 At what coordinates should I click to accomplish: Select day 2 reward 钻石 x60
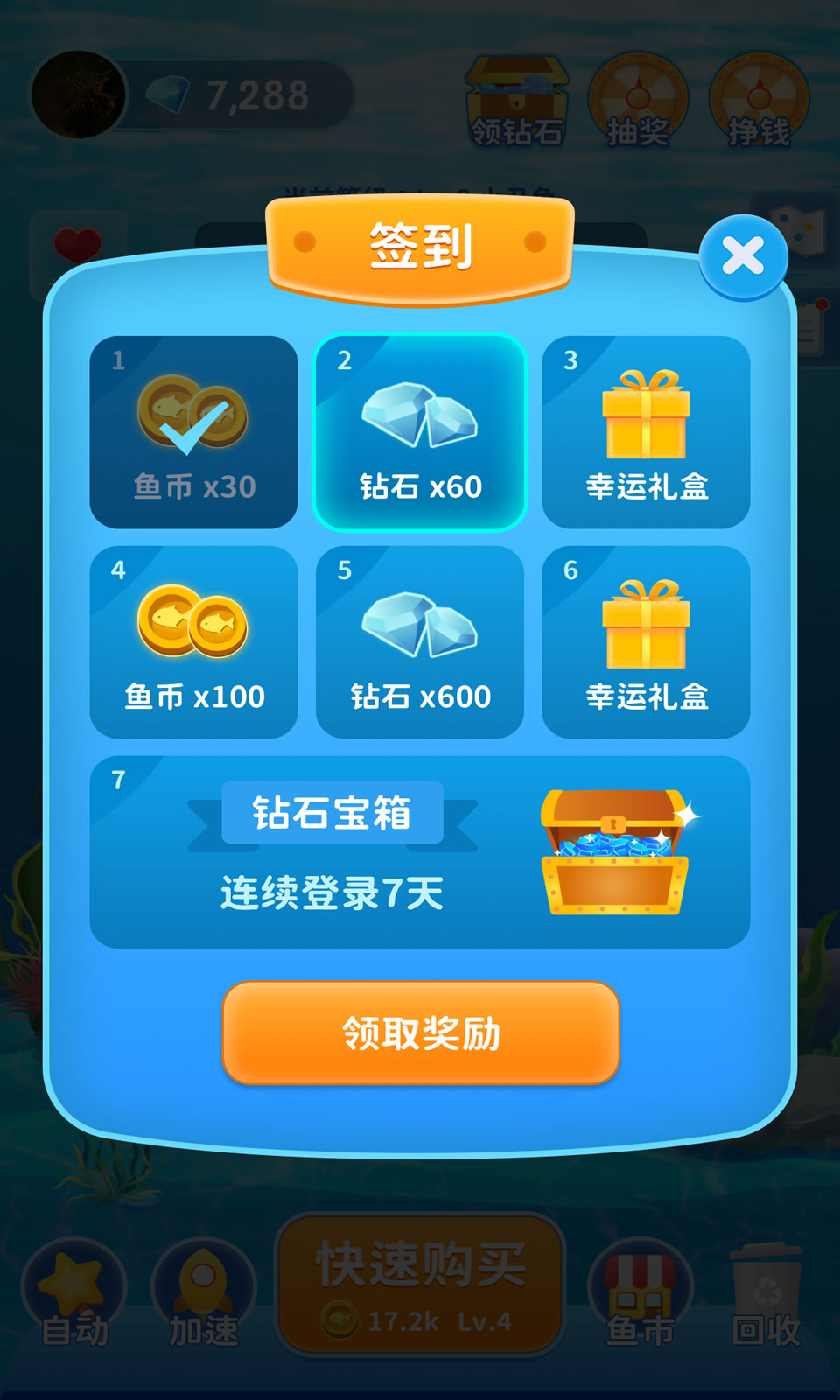click(x=420, y=430)
